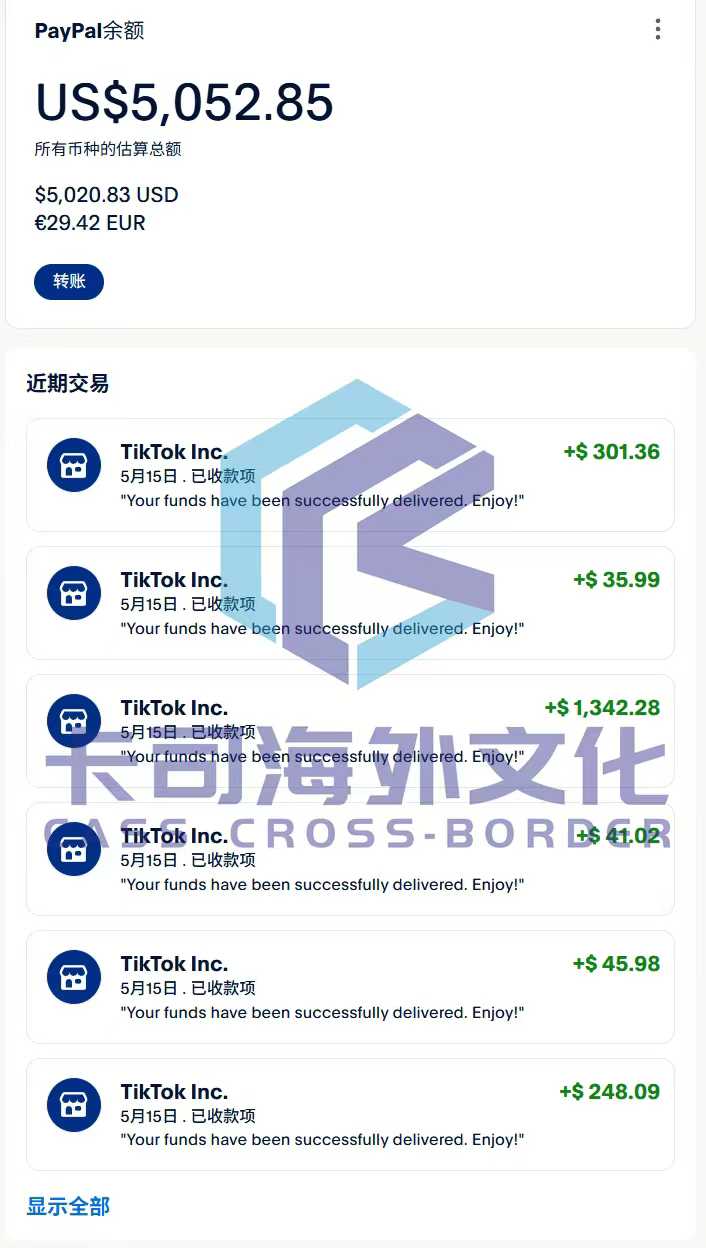Open the TikTok Inc. +$301.36 transaction
The image size is (706, 1248).
tap(350, 475)
